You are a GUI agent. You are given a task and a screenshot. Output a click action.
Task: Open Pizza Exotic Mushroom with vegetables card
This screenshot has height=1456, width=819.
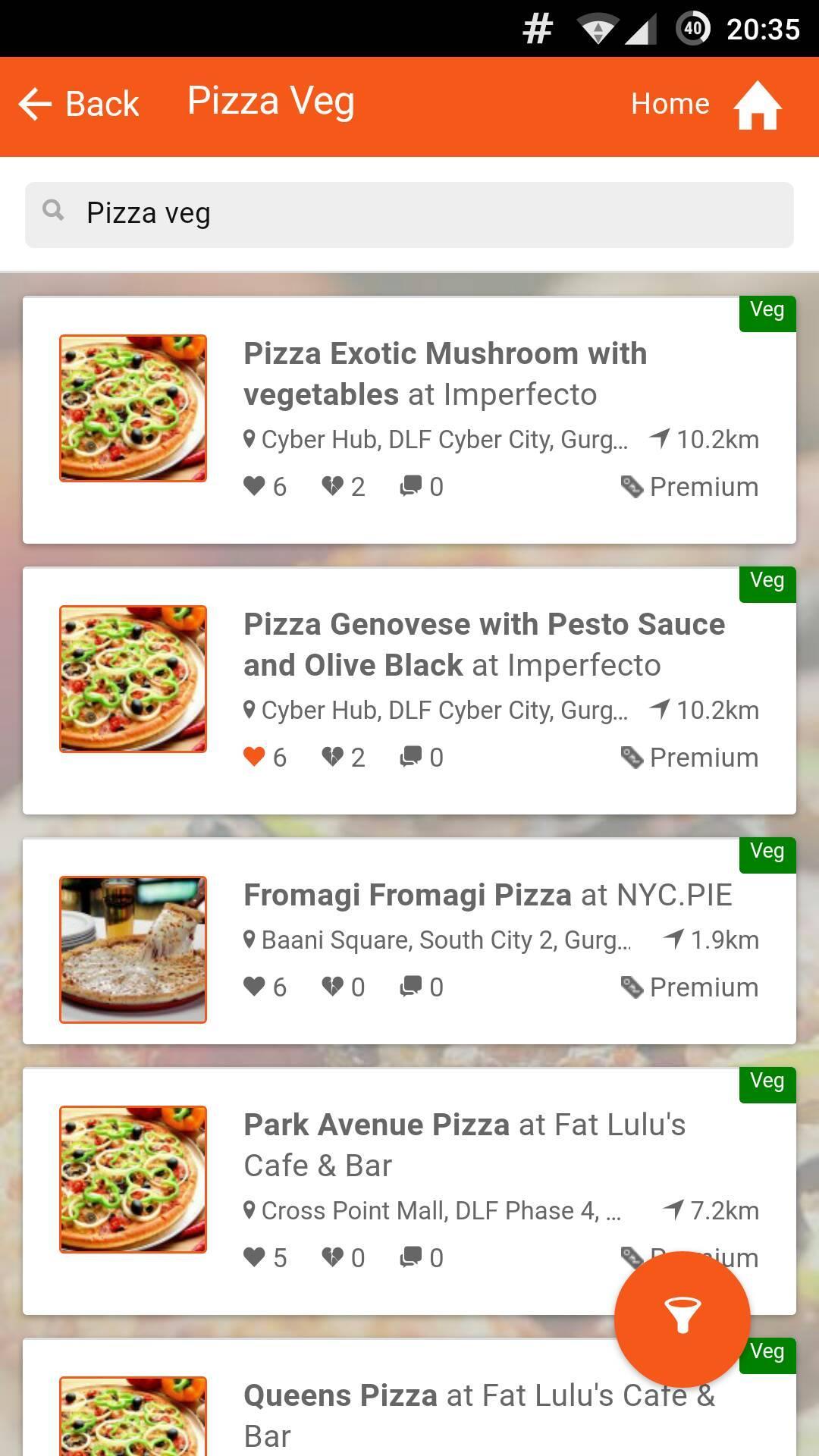pos(444,373)
